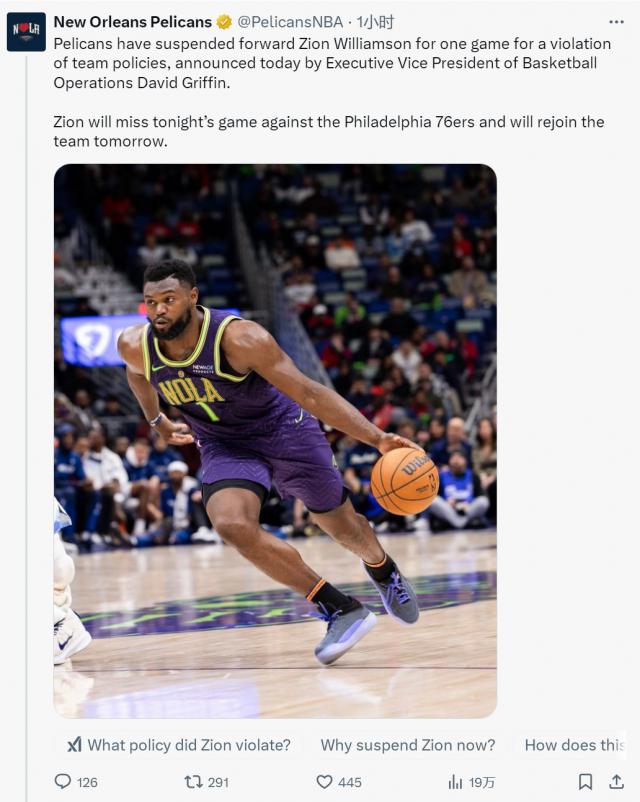Like the Pelicans post
The height and width of the screenshot is (802, 640).
coord(325,782)
